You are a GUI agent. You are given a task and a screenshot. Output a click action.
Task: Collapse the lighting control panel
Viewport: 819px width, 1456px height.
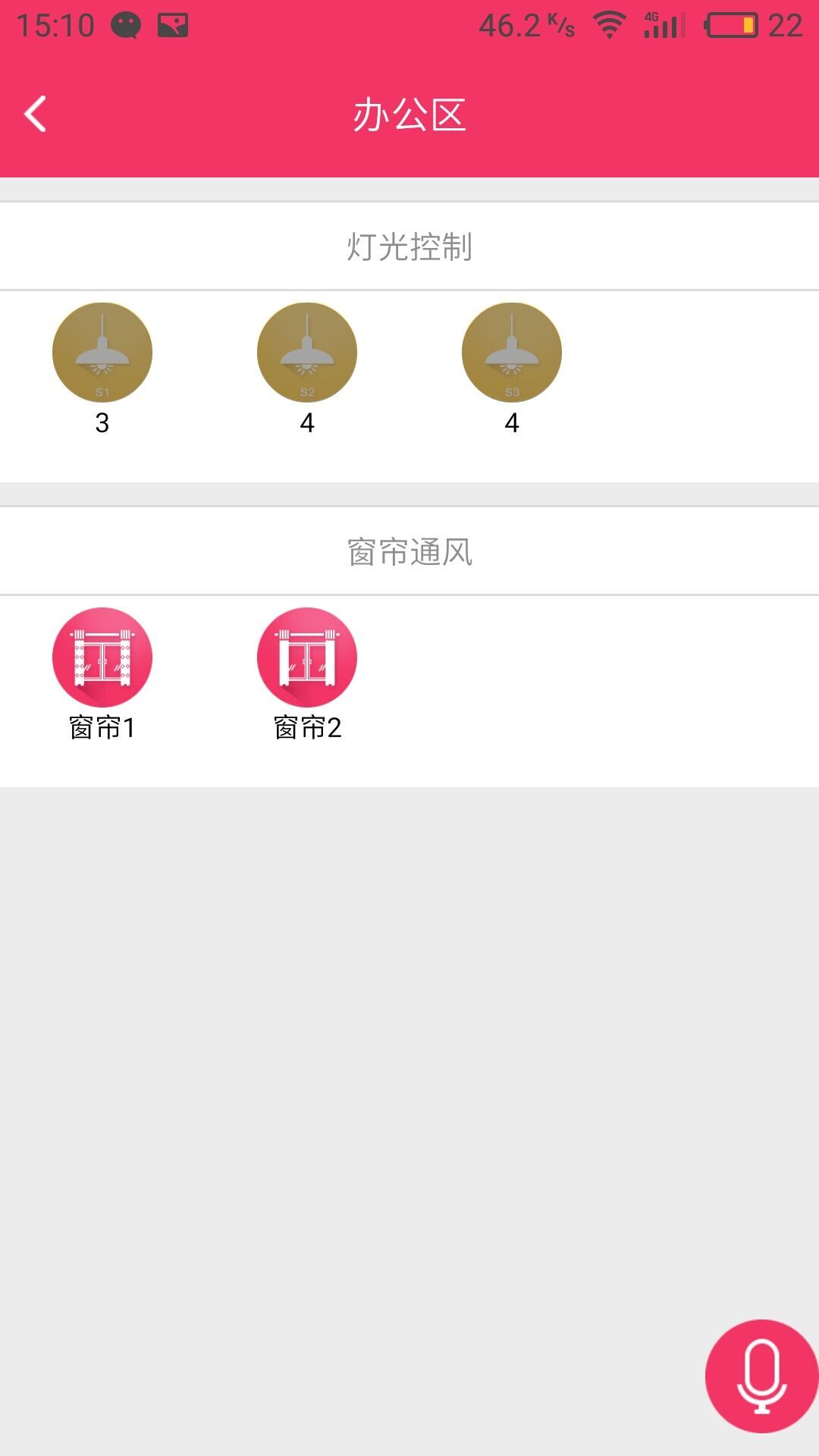pyautogui.click(x=409, y=244)
